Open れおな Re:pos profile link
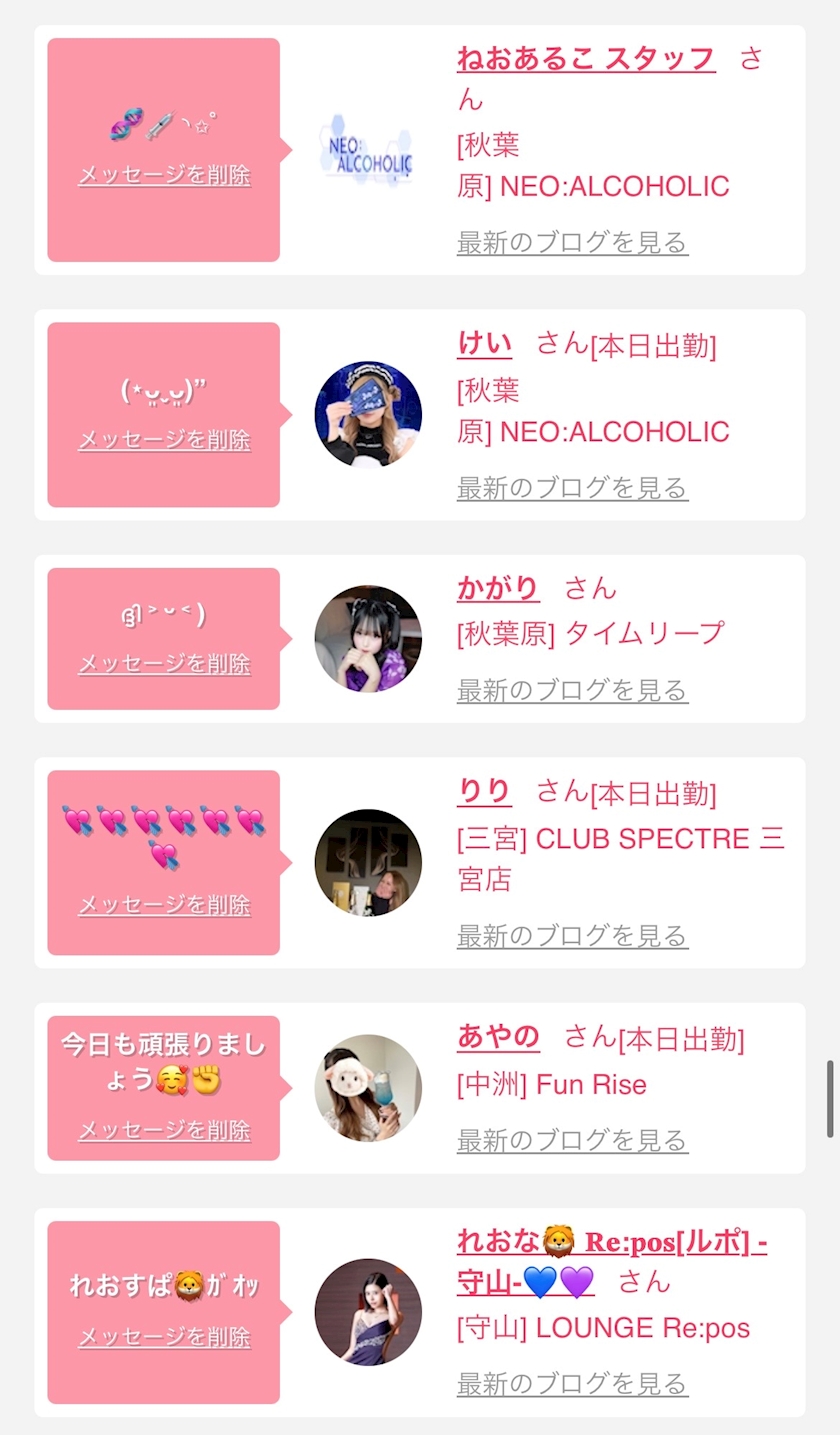 612,1261
